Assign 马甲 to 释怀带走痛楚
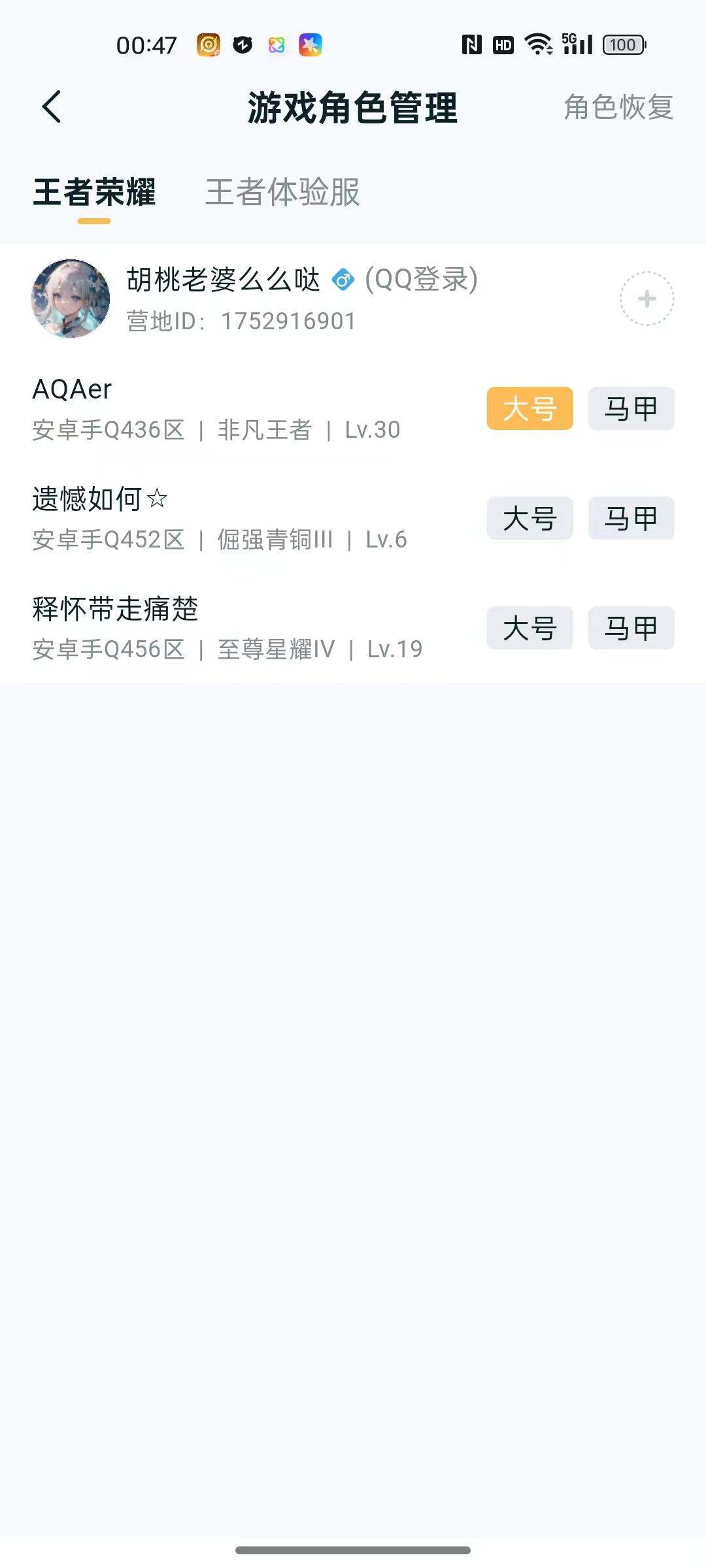 click(x=630, y=628)
